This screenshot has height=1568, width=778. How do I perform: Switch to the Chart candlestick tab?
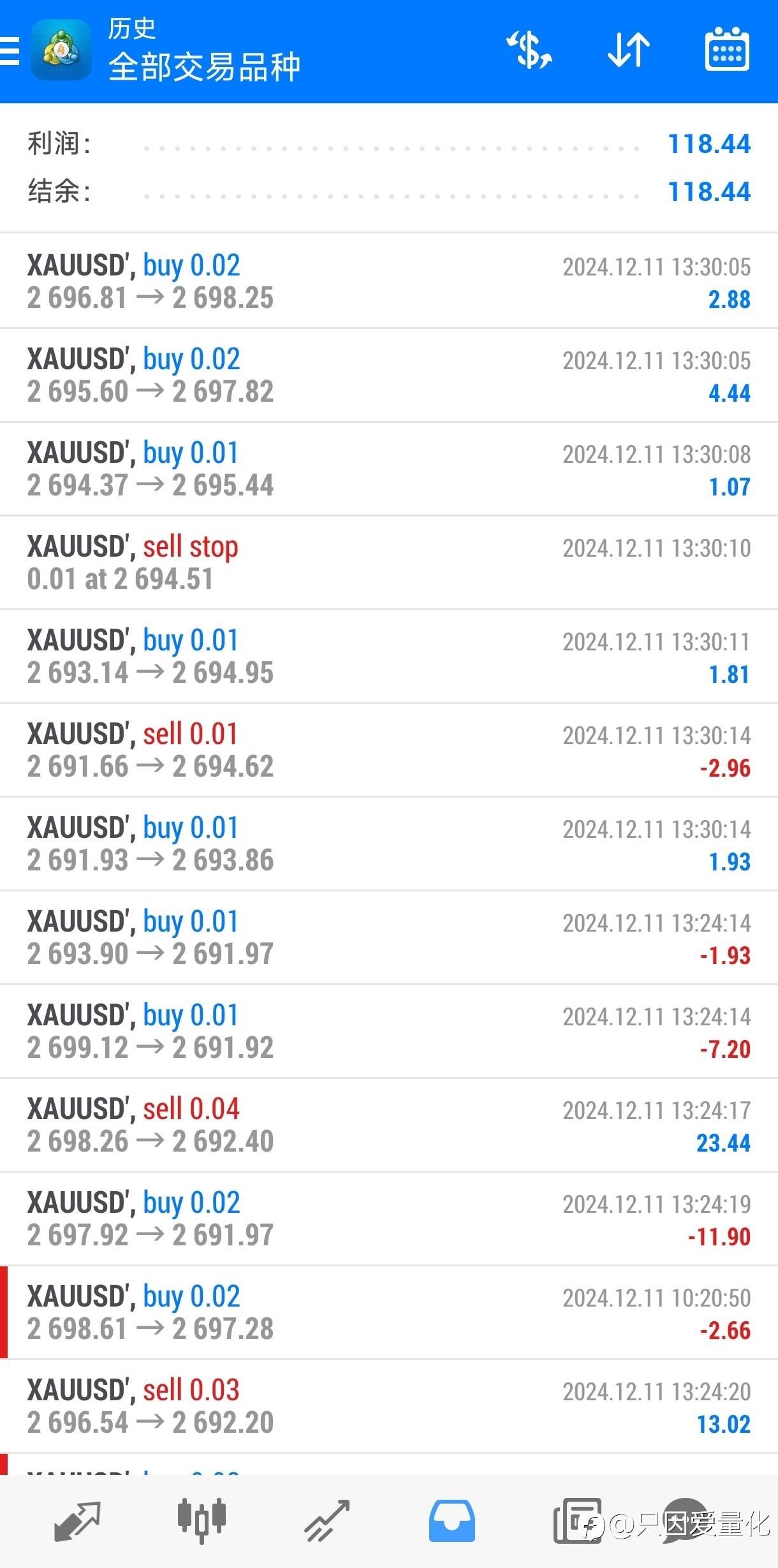tap(202, 1521)
